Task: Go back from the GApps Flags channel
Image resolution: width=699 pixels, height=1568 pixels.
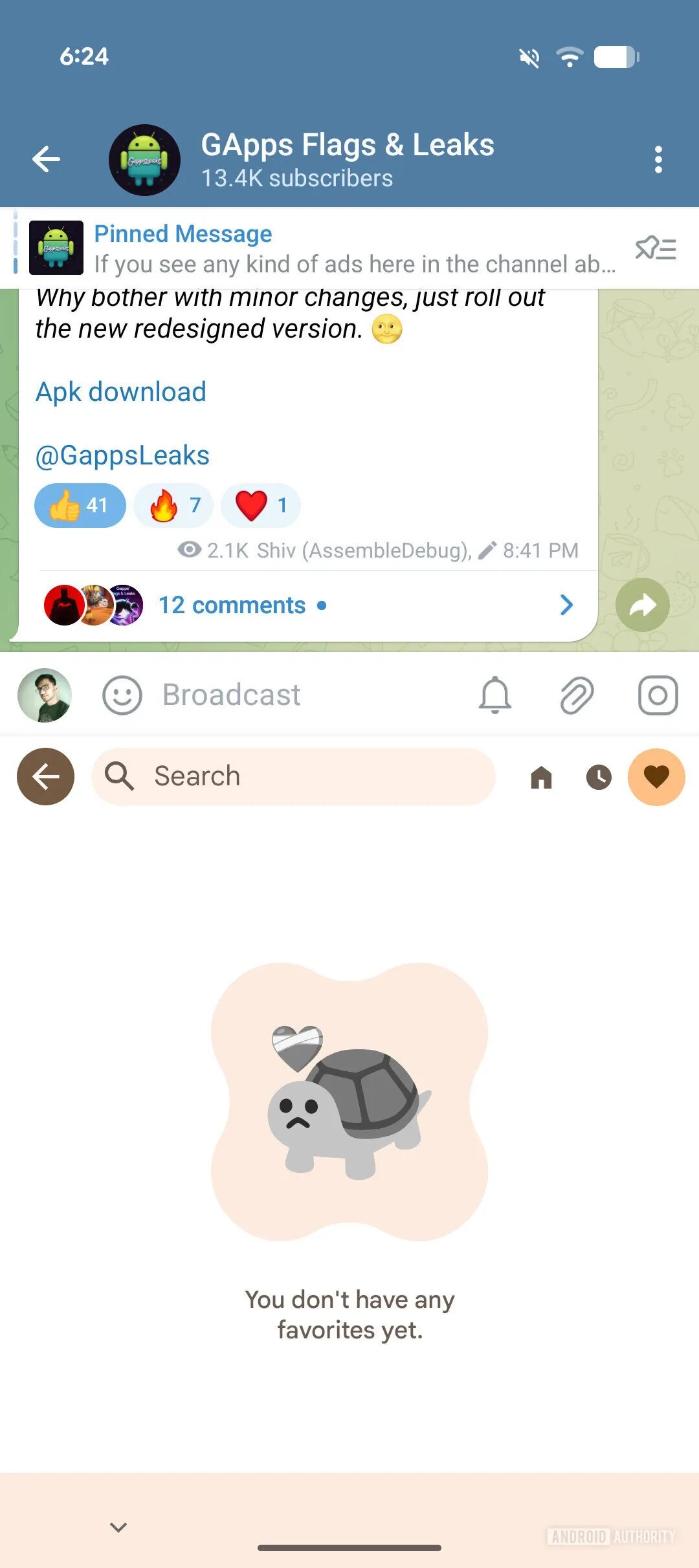Action: click(46, 159)
